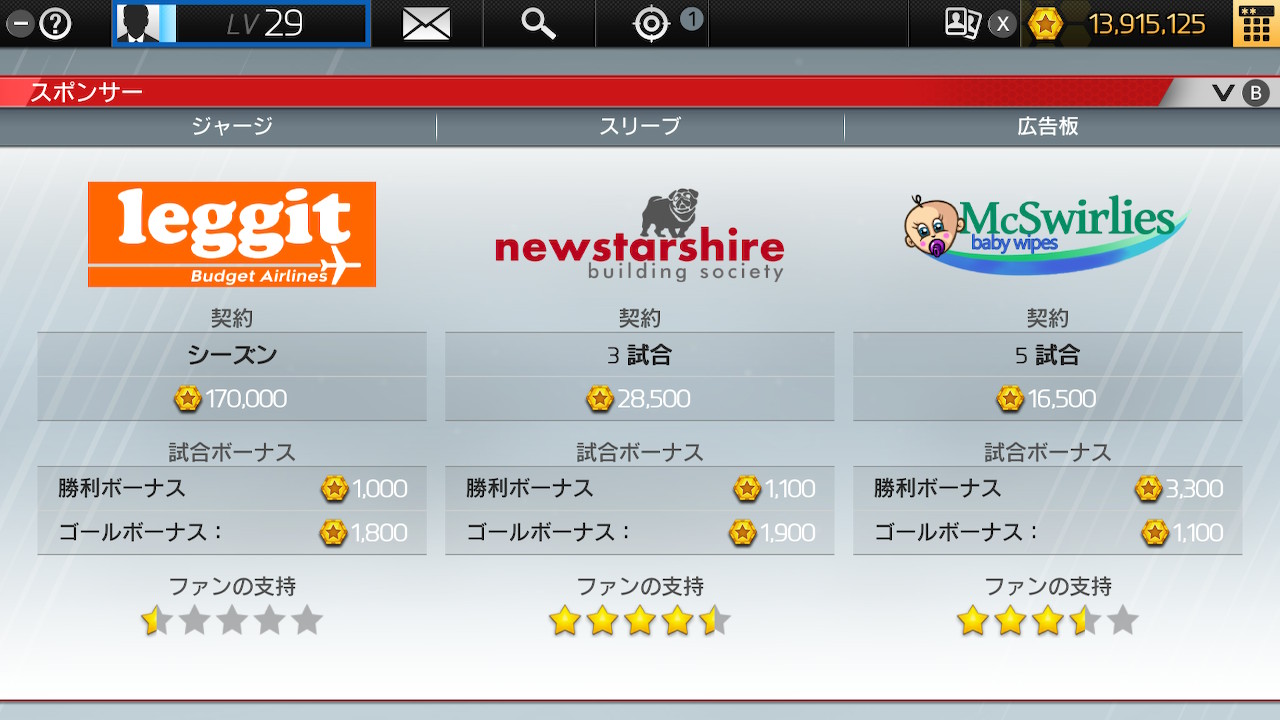Image resolution: width=1280 pixels, height=720 pixels.
Task: Open the mail inbox envelope
Action: [426, 24]
